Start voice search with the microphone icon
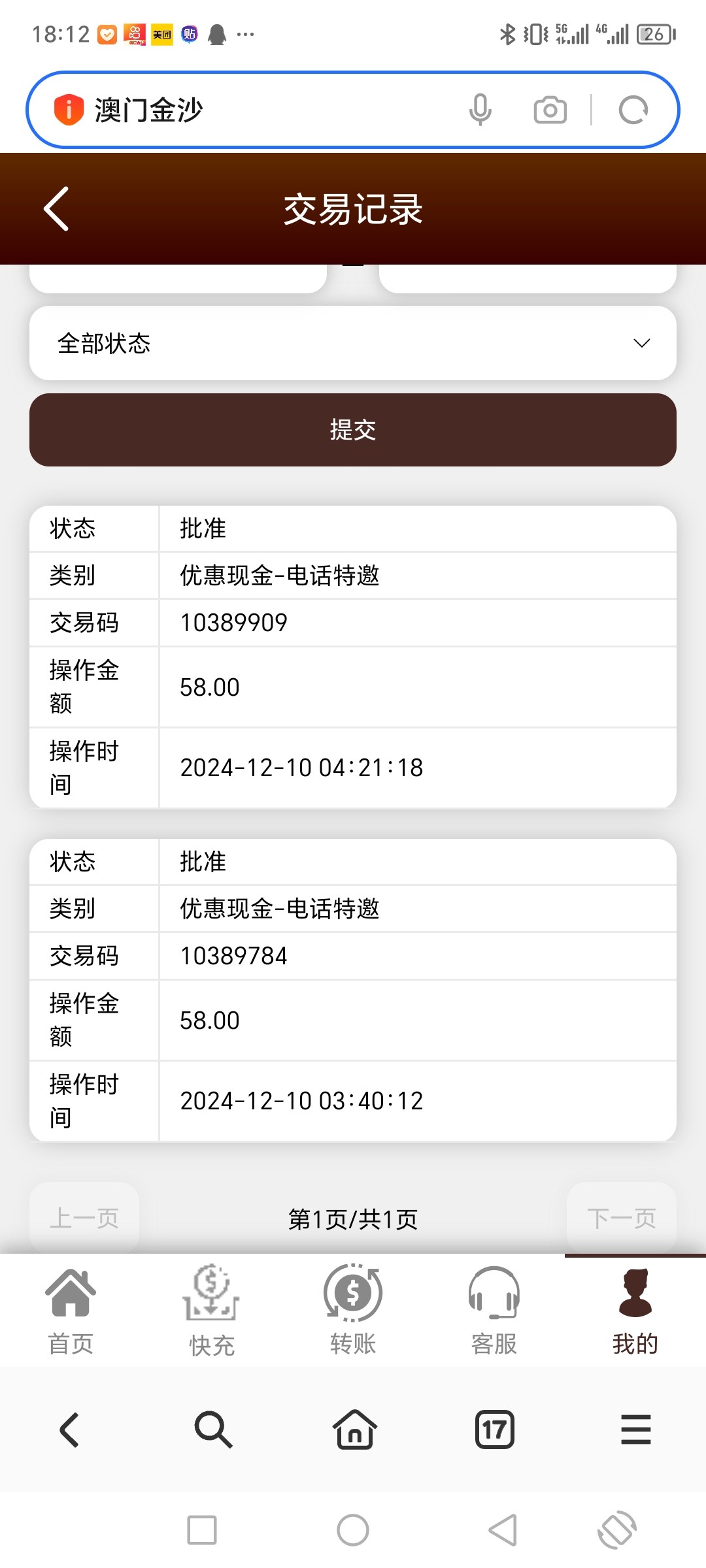 (480, 110)
